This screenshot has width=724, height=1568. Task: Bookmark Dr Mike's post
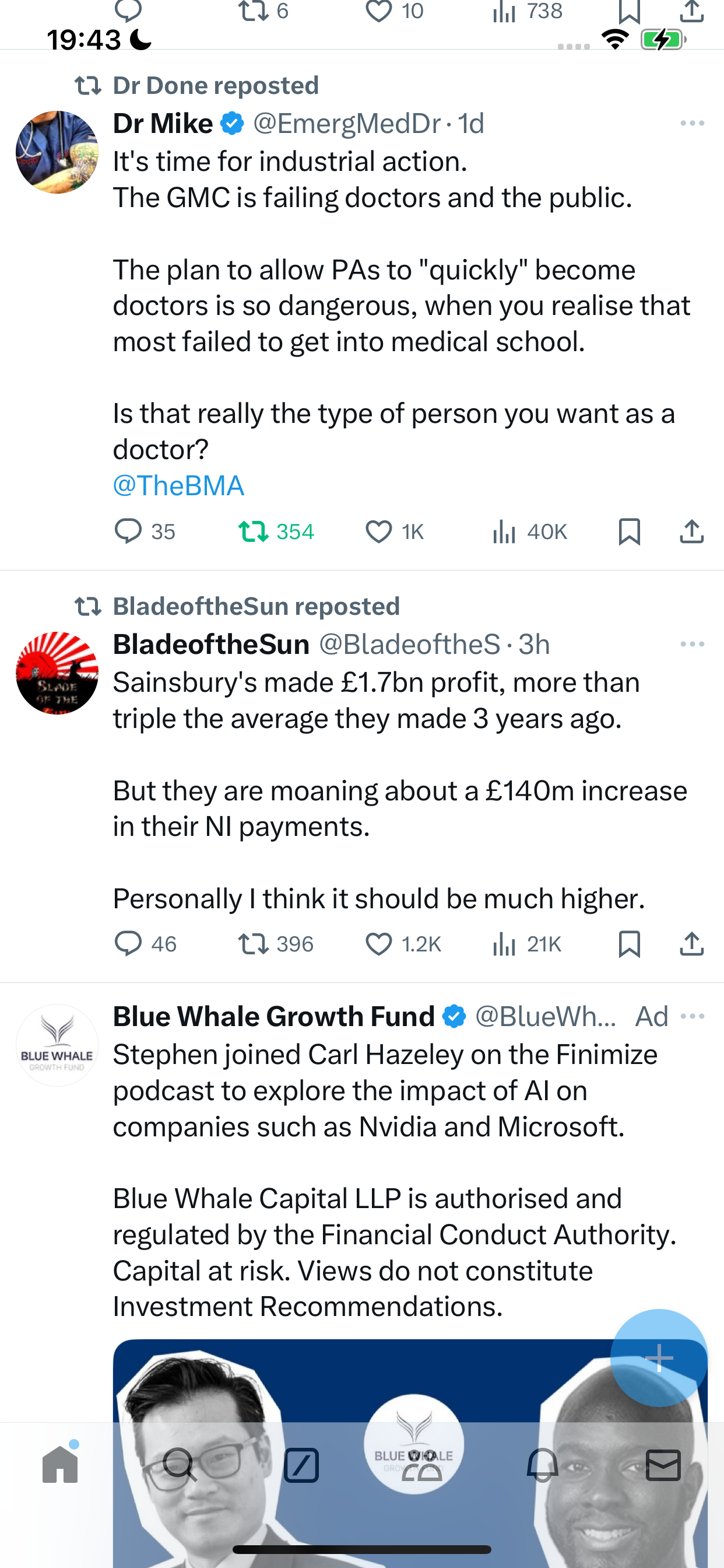[x=629, y=531]
